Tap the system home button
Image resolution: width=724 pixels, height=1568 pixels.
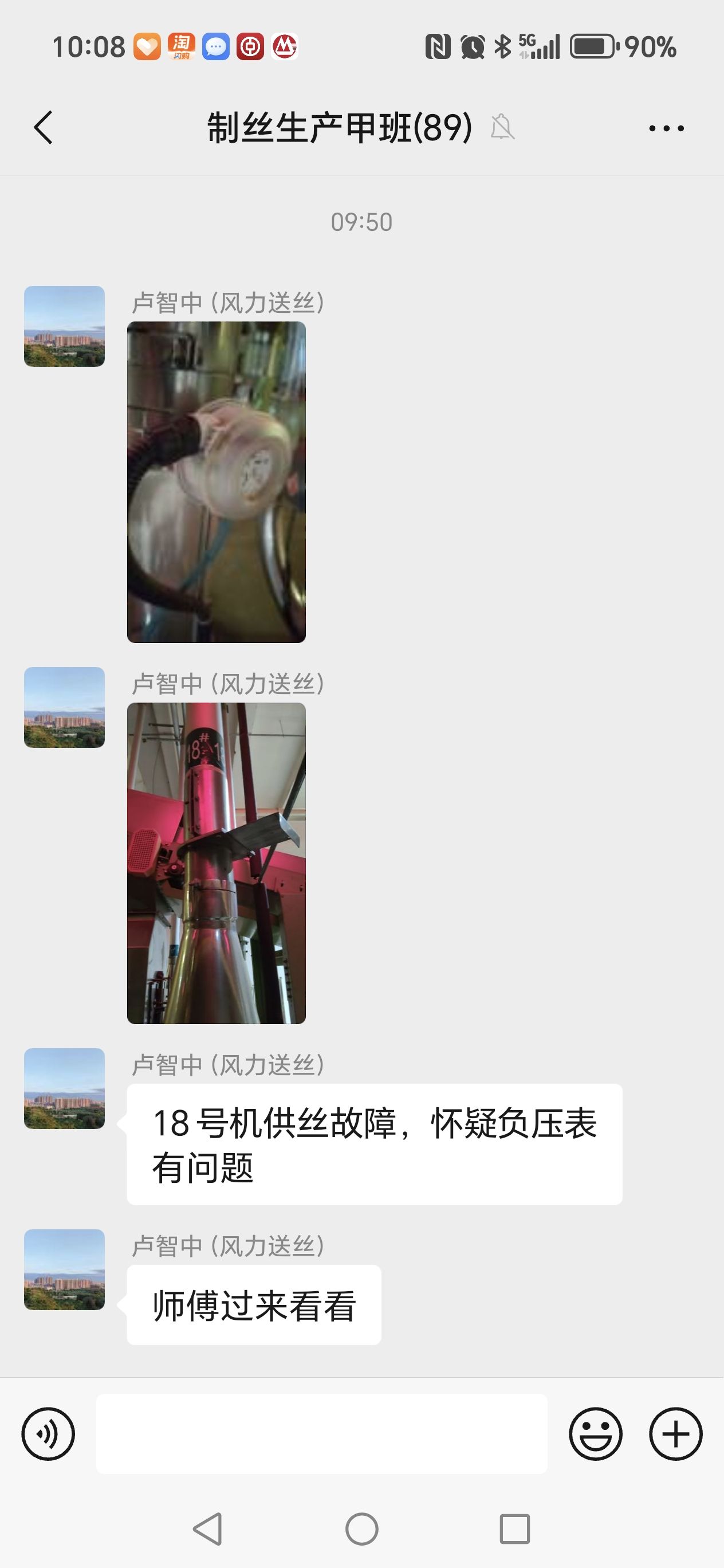[361, 1528]
